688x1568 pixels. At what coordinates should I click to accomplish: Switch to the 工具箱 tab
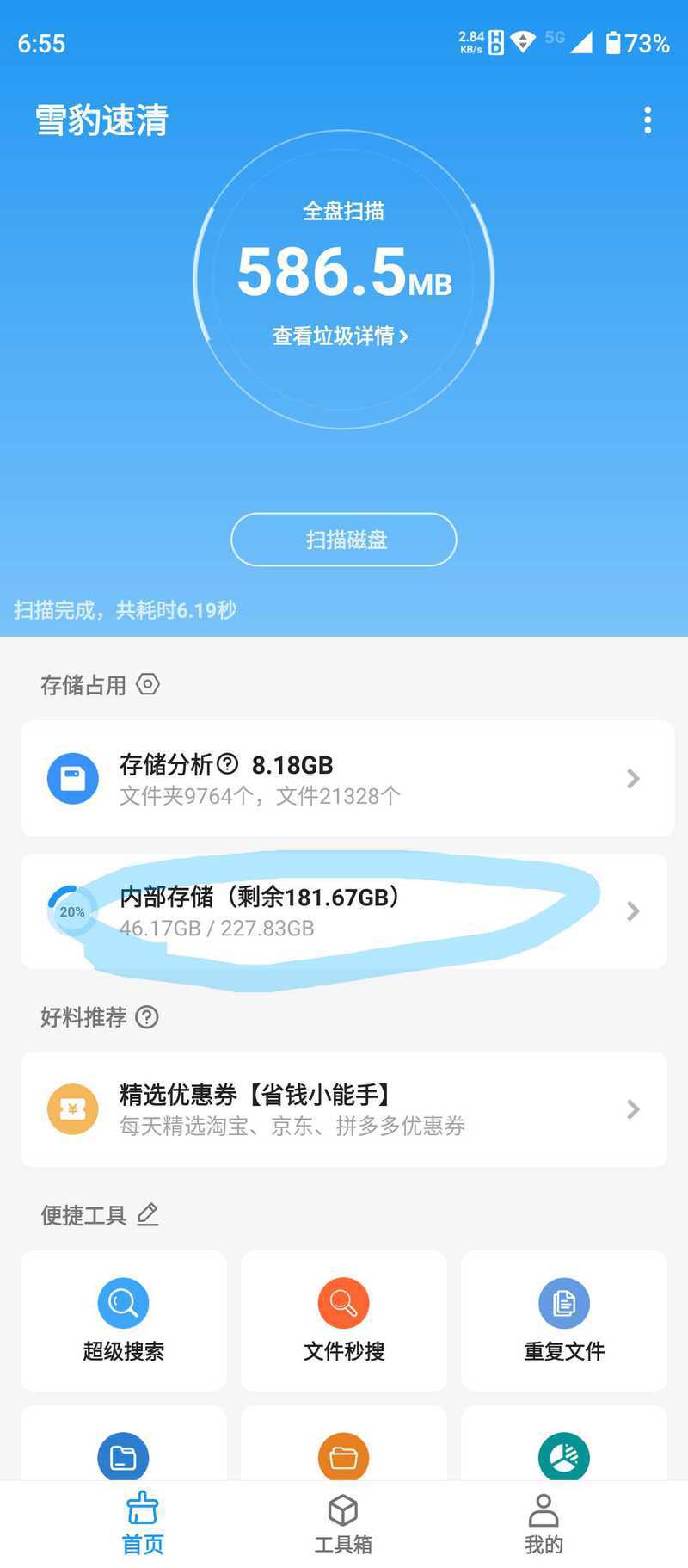[343, 1524]
